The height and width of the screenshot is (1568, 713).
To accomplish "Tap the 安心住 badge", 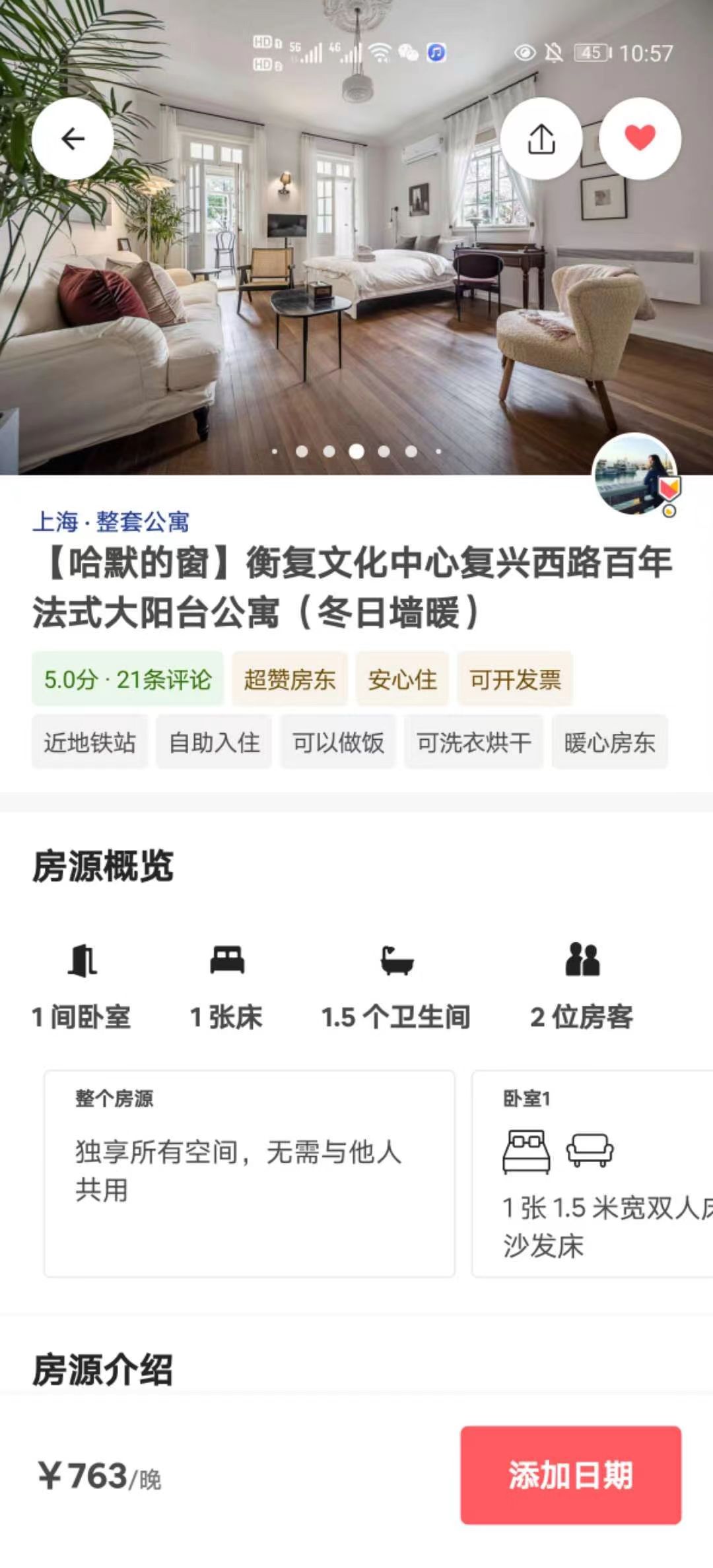I will click(x=402, y=679).
